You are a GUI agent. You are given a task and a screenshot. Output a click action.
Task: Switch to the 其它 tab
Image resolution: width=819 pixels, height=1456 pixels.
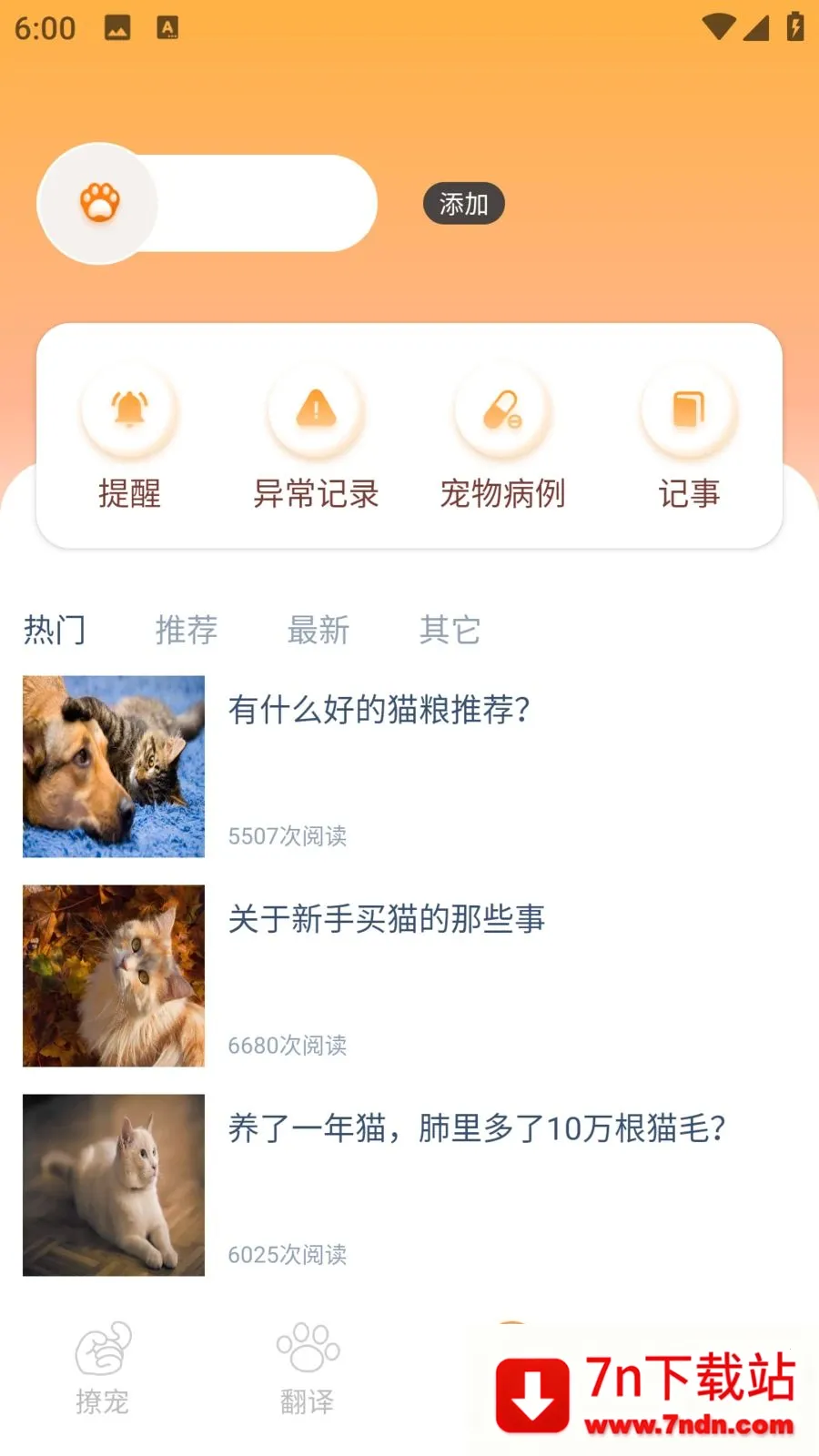click(450, 629)
